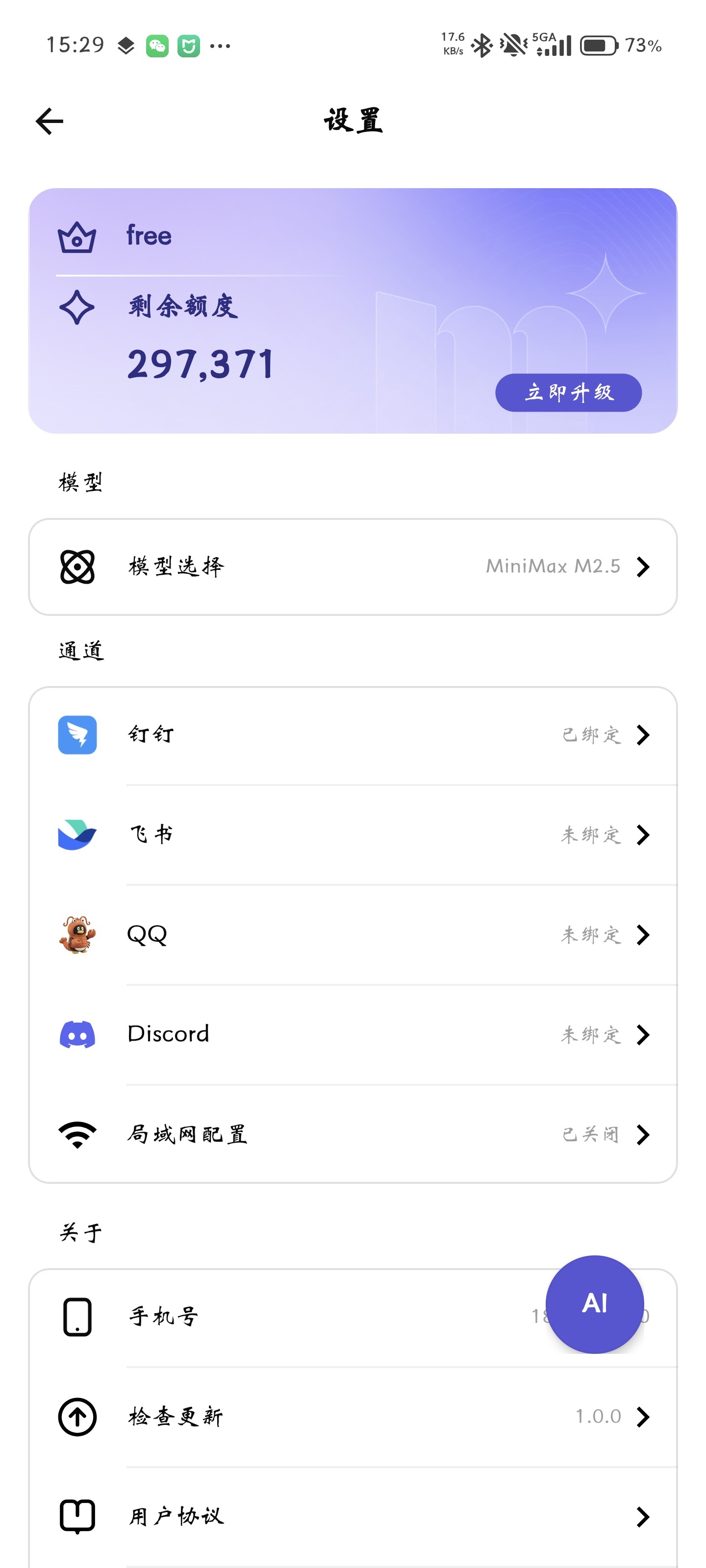Screen dimensions: 706x1568
Task: Click the book icon next to 用户协议
Action: (x=77, y=1516)
